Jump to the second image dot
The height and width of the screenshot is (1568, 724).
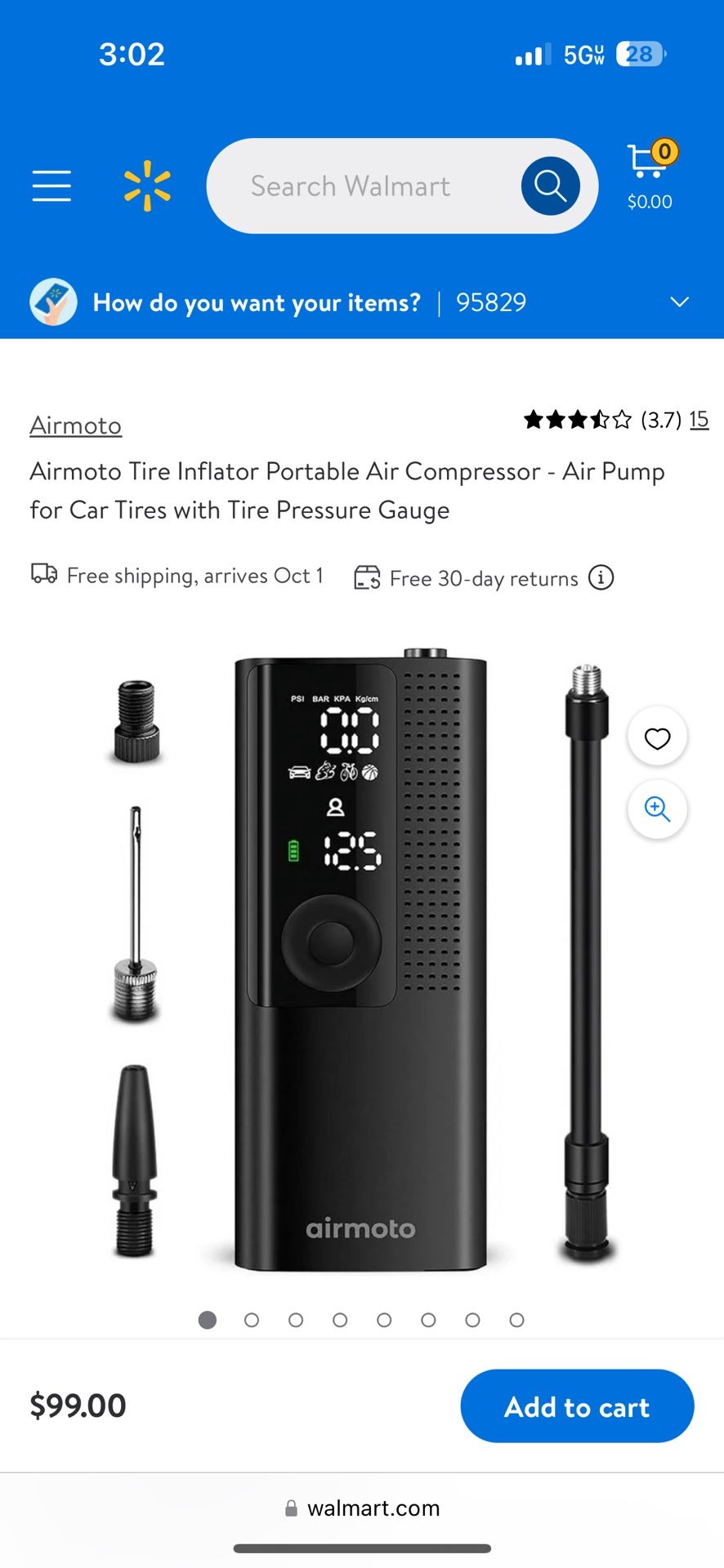(x=252, y=1321)
